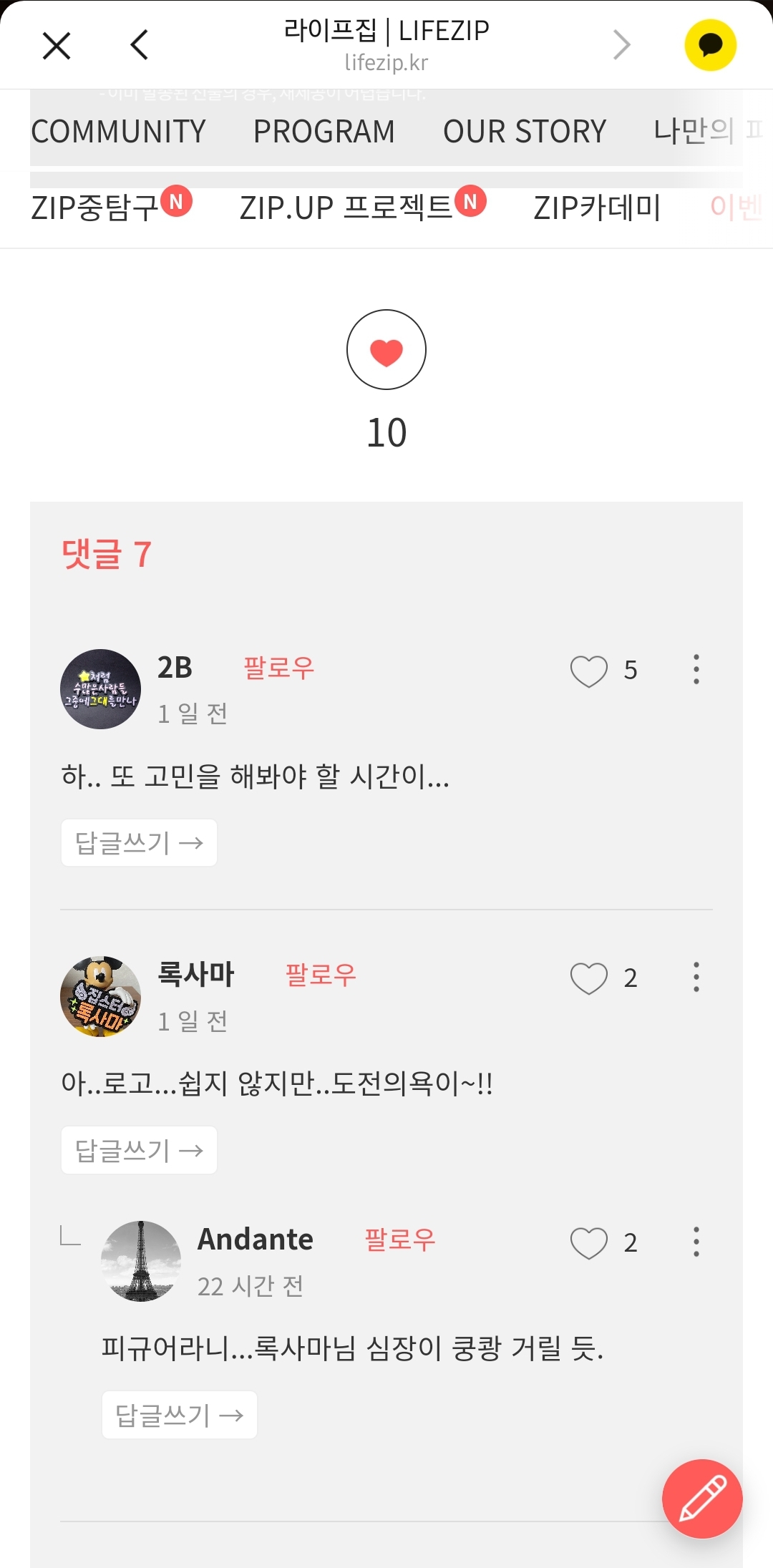Close the in-app browser with X
The image size is (773, 1568).
57,46
